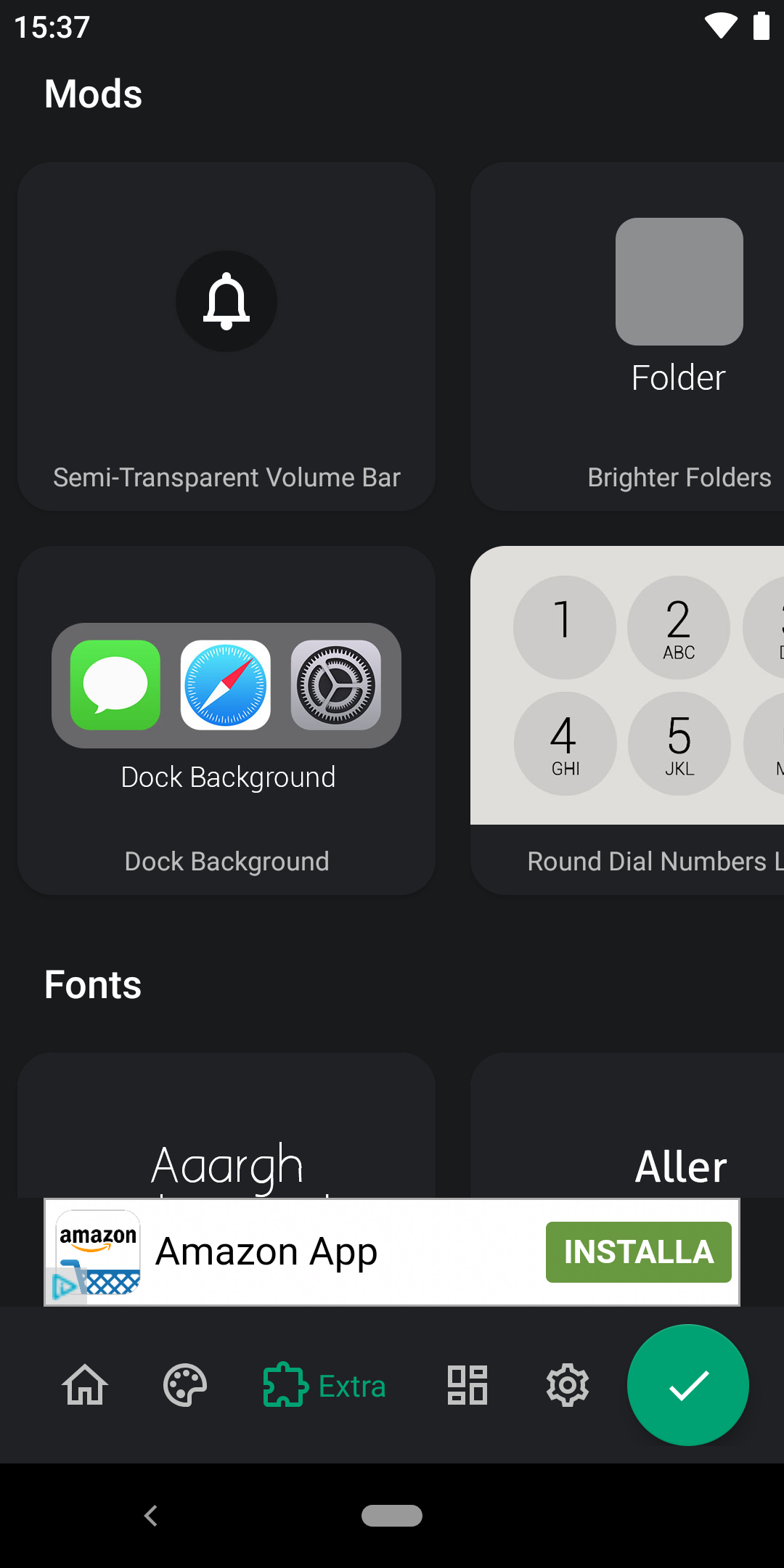Select the Aaargh font card
Screen dimensions: 784x1568
point(226,1124)
